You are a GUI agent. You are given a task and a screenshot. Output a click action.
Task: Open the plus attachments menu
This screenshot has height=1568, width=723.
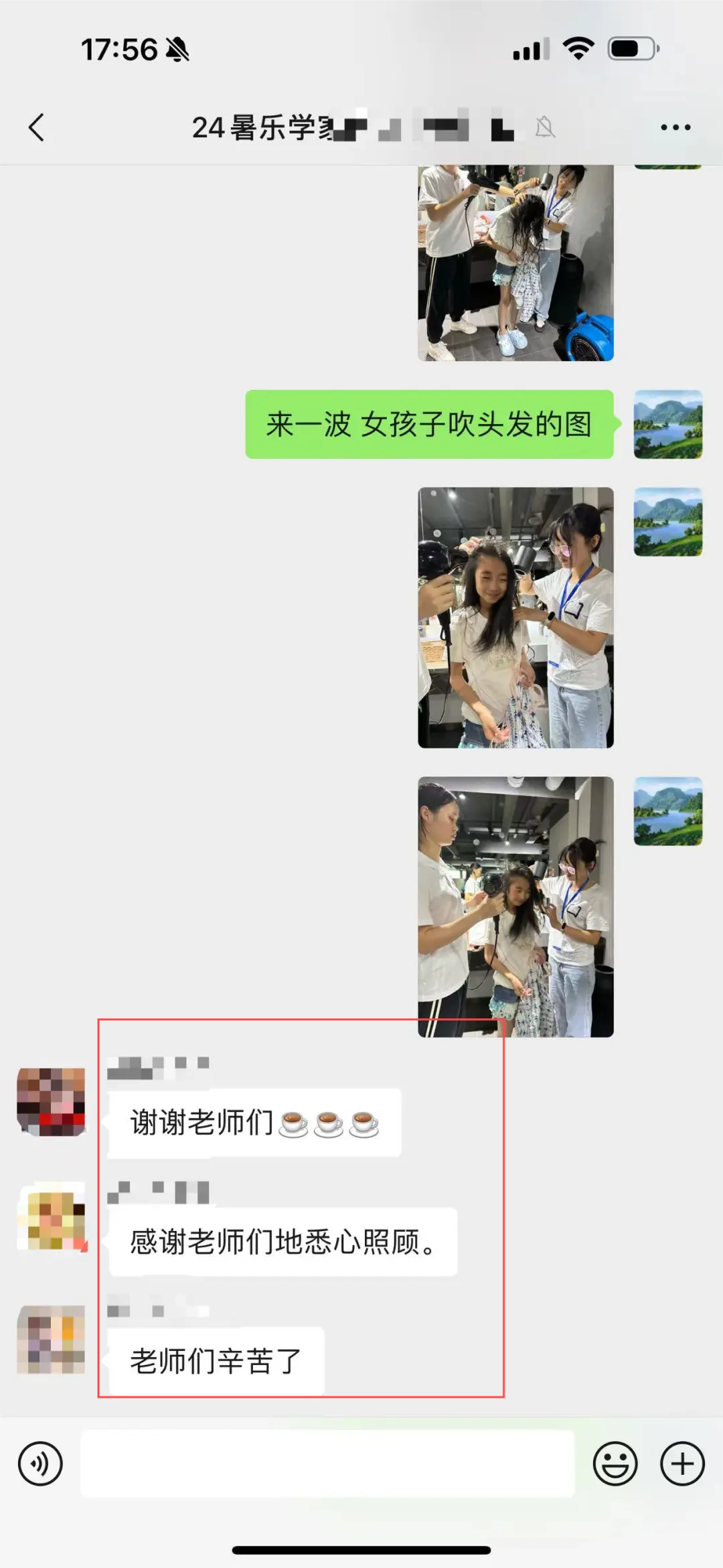pyautogui.click(x=681, y=1464)
